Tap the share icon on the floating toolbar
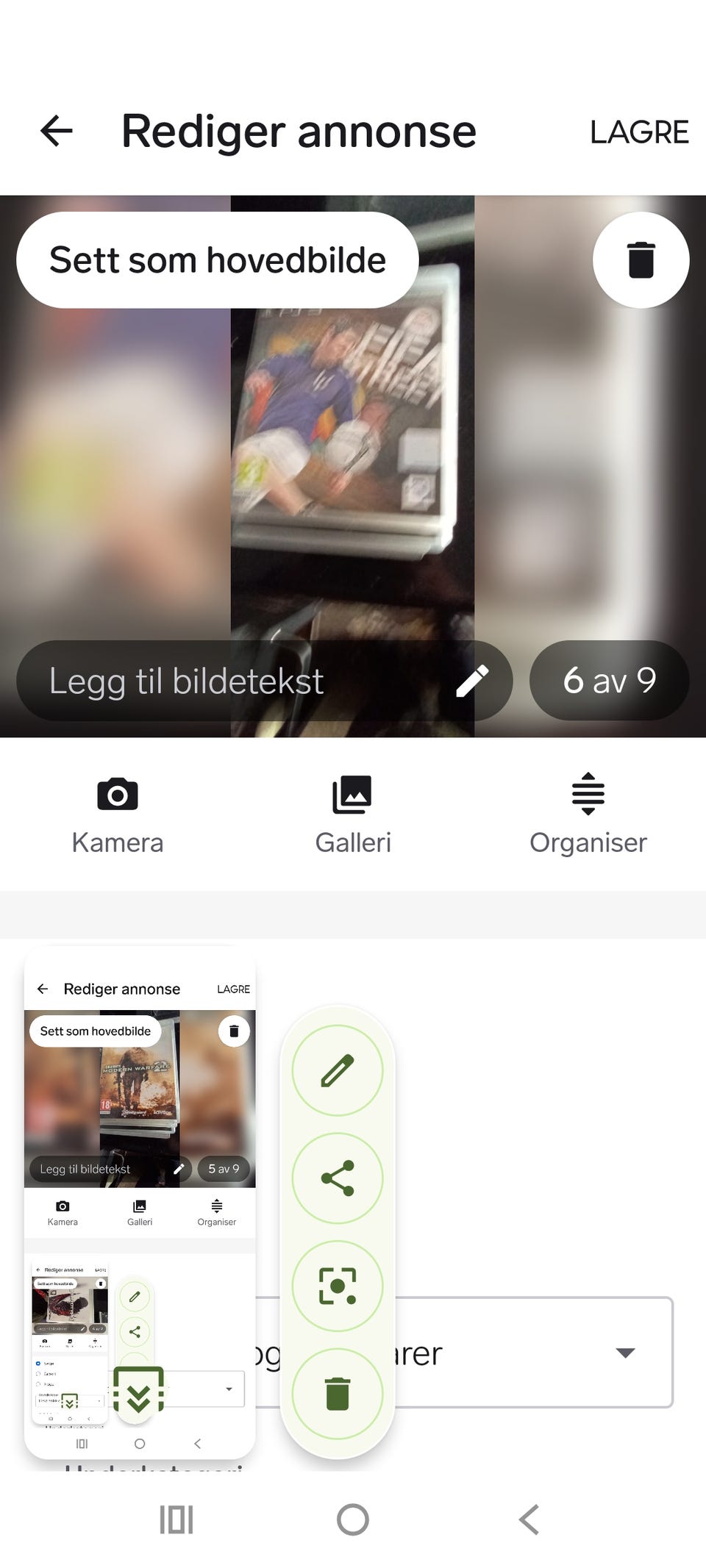706x1568 pixels. pos(338,1177)
